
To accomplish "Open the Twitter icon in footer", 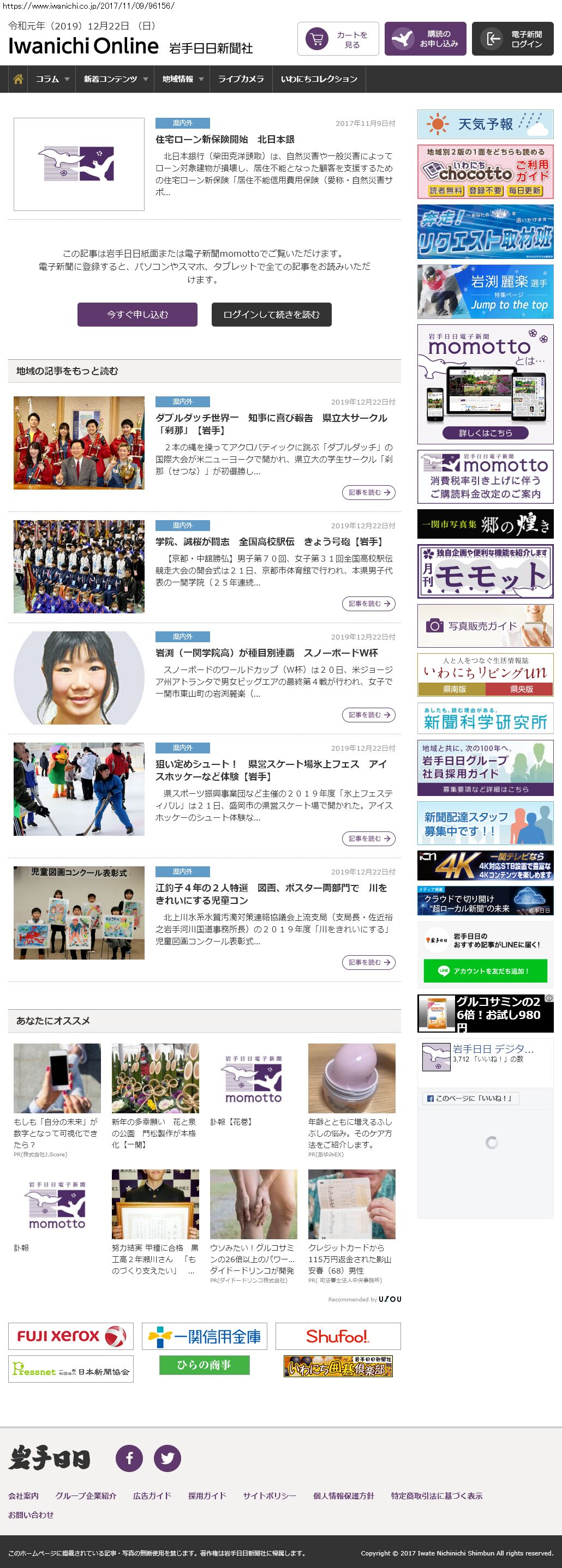I will [x=167, y=1458].
